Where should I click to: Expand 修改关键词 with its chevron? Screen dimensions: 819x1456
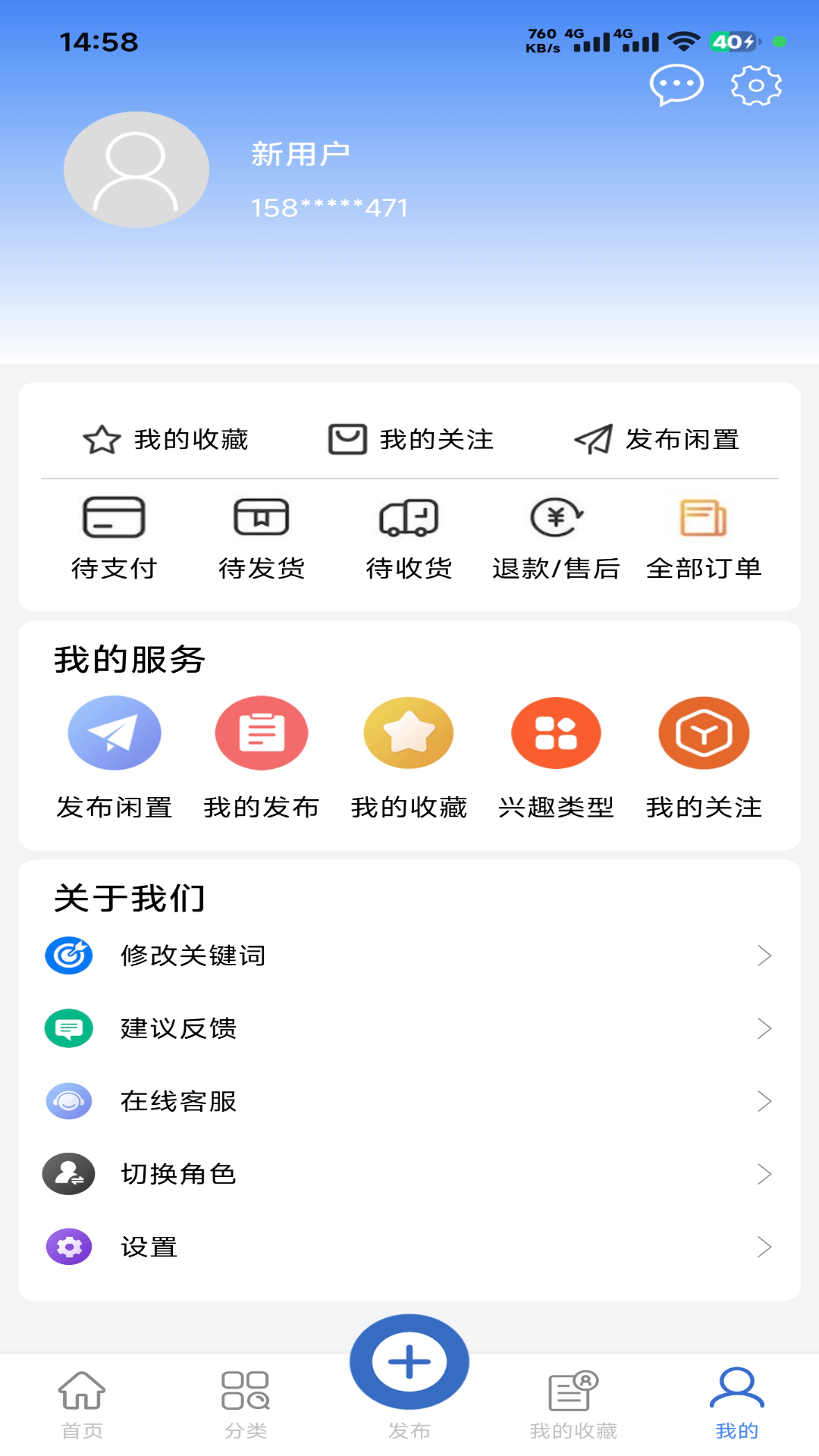(765, 956)
